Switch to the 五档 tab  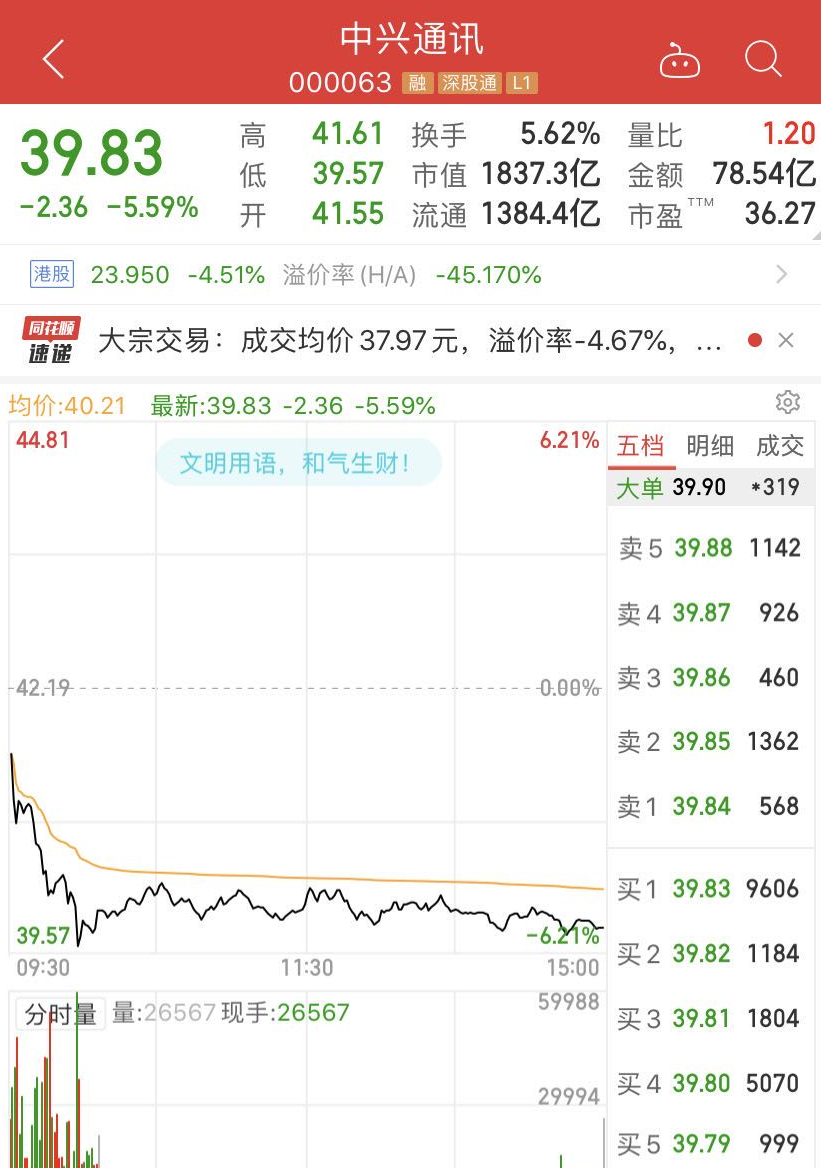click(640, 446)
